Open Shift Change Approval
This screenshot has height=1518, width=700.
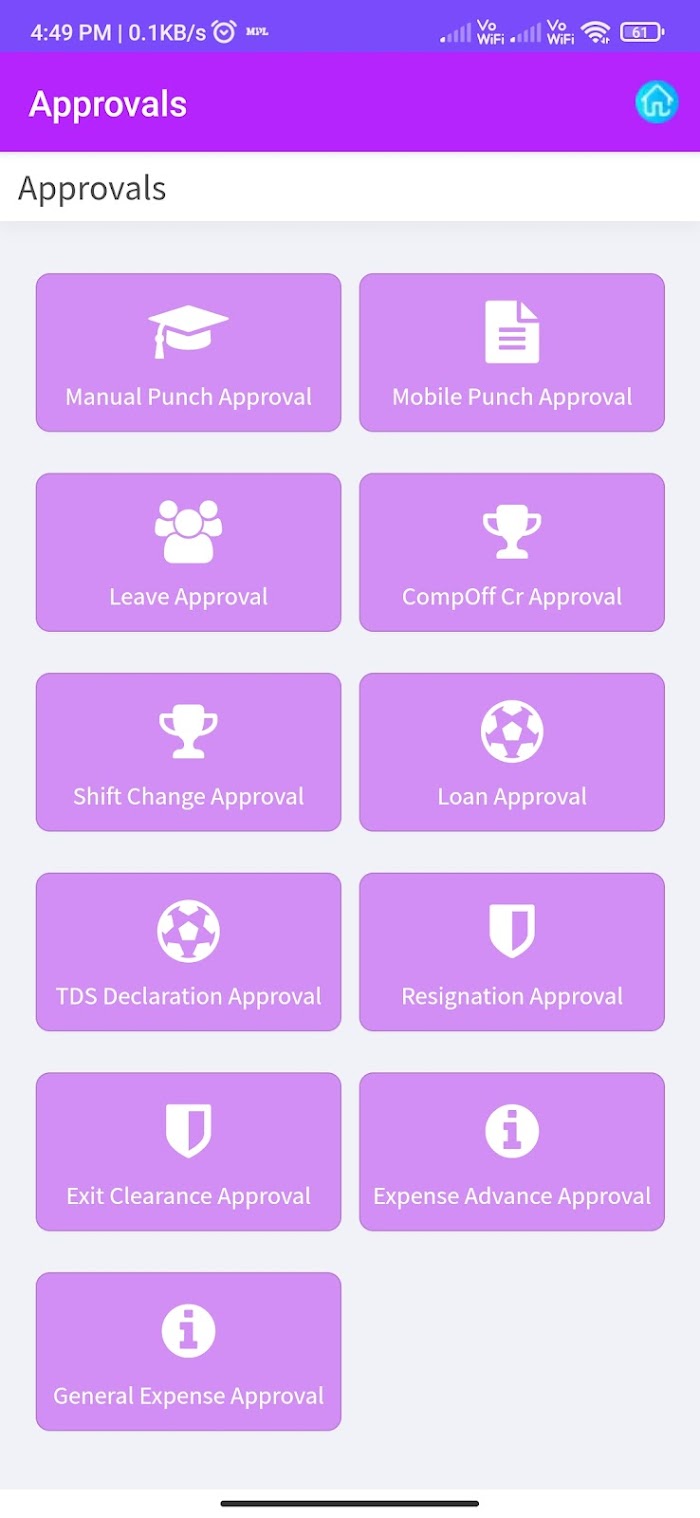click(188, 752)
